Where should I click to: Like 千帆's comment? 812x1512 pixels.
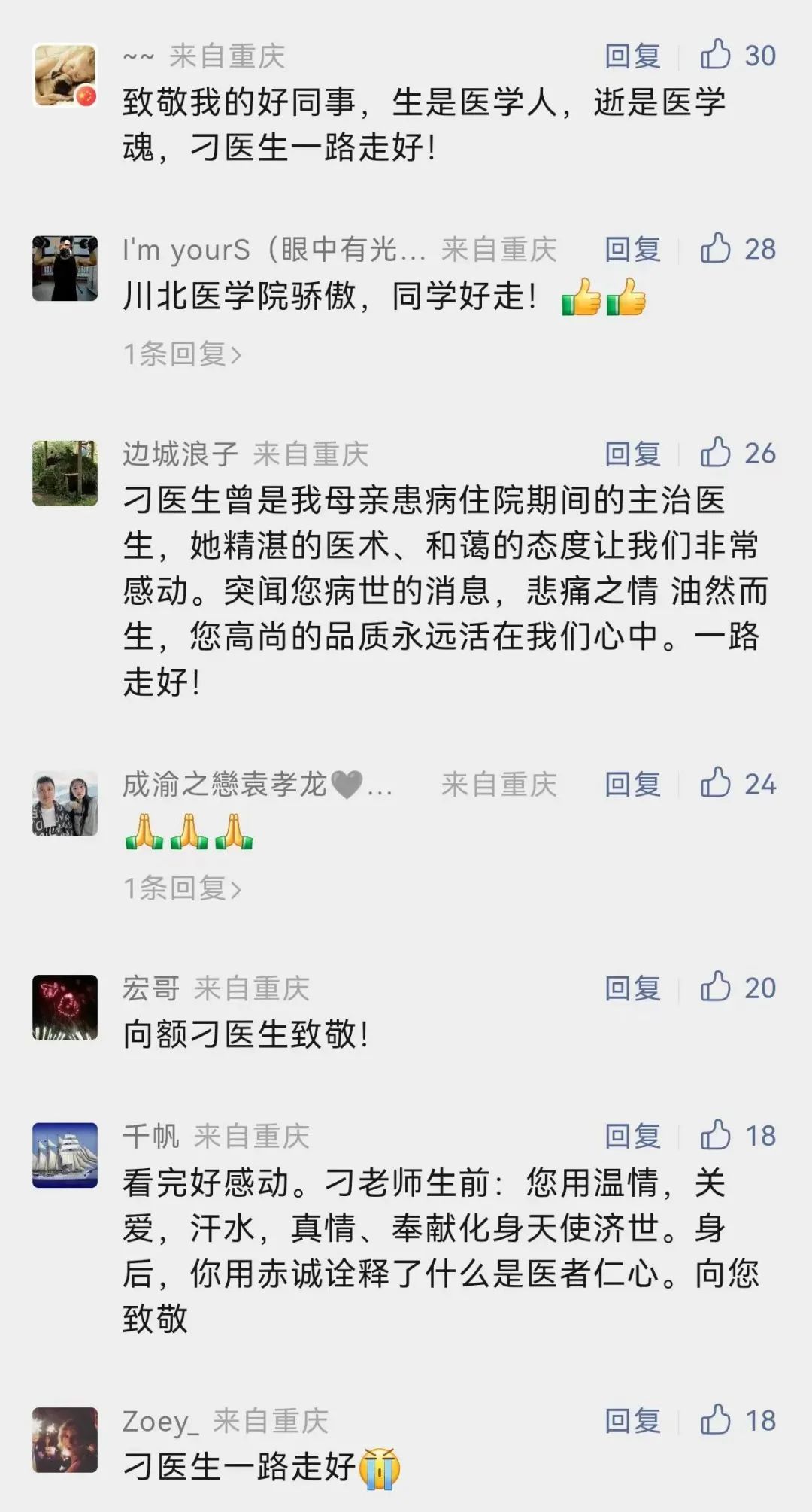pos(716,1135)
